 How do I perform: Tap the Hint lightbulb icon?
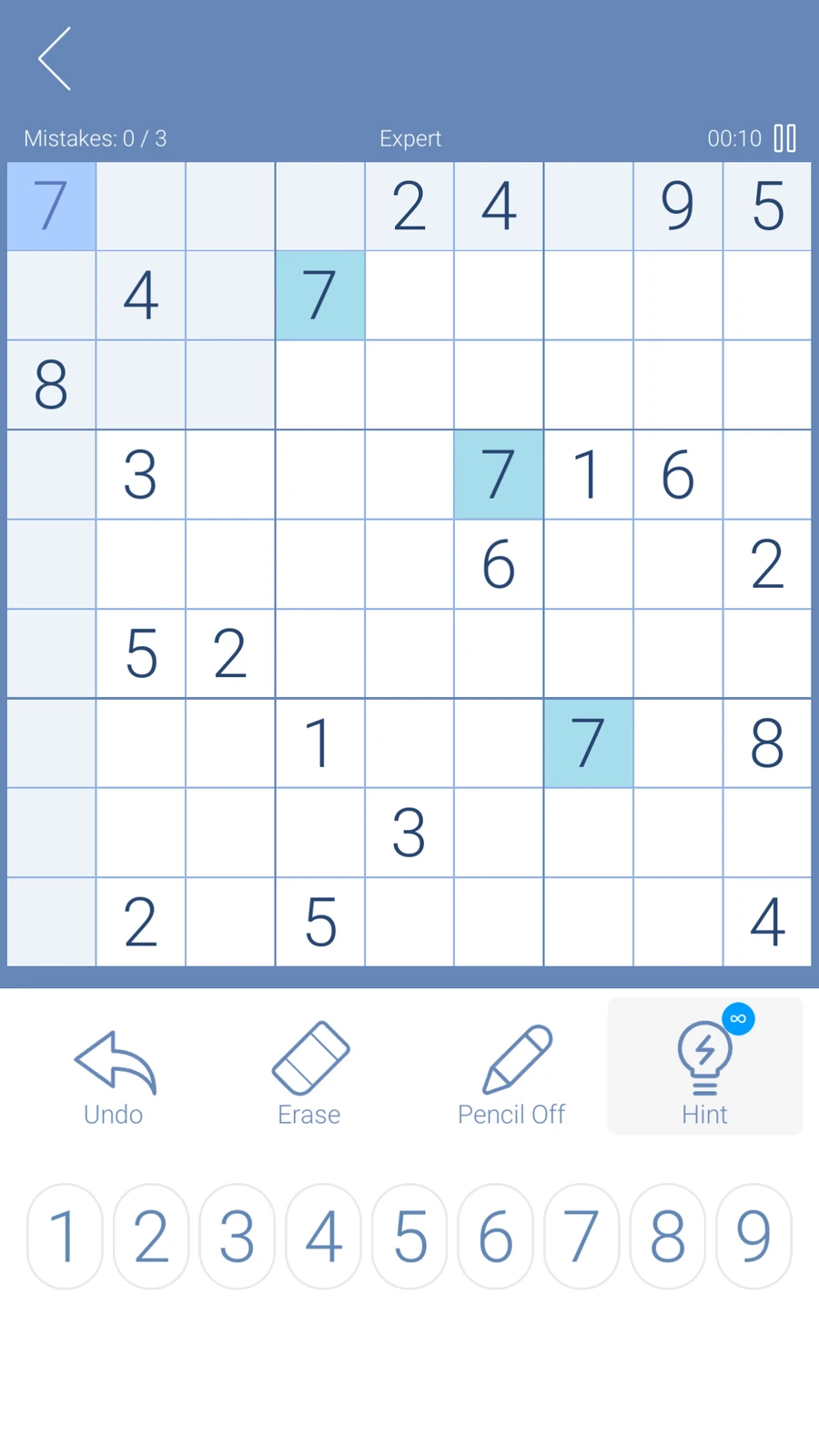coord(704,1056)
